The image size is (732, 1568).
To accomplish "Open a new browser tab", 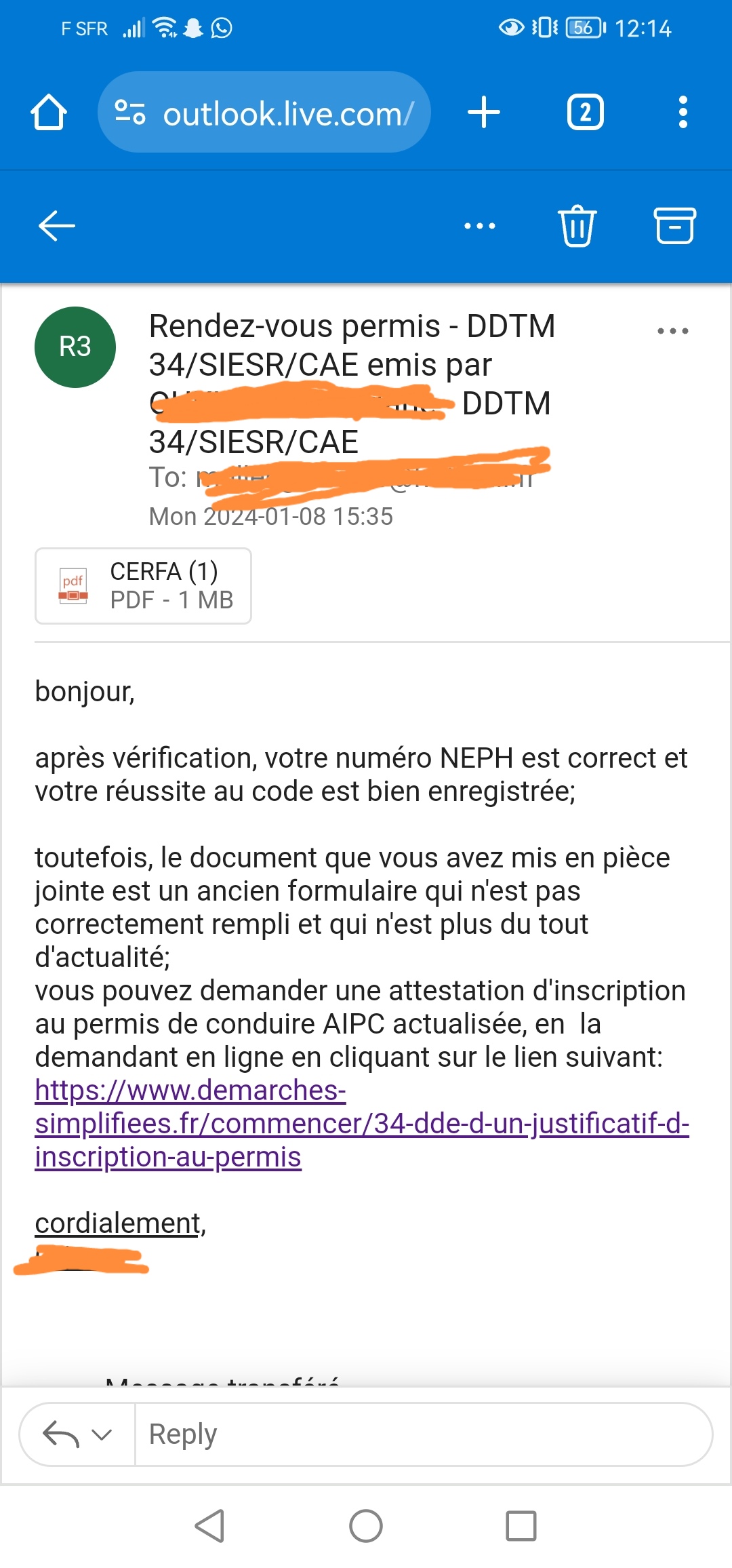I will 484,113.
